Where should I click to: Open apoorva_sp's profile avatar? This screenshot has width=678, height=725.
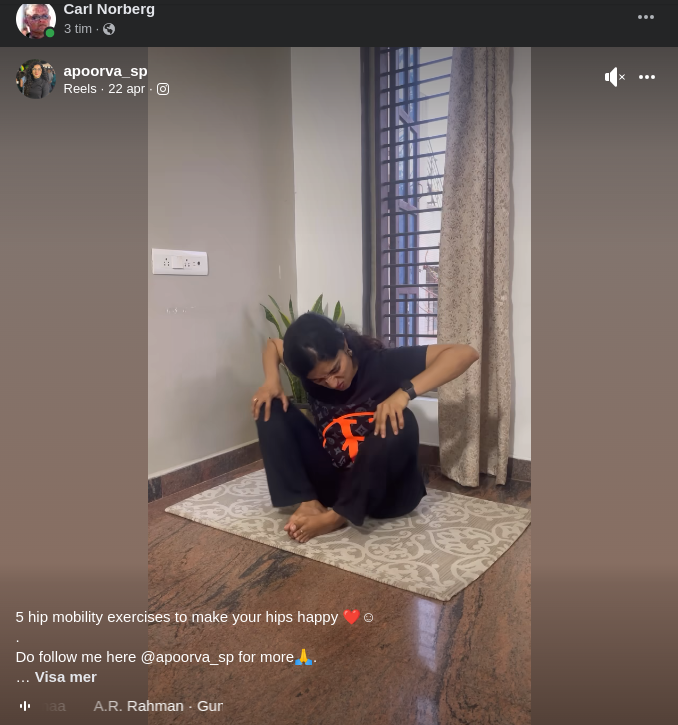pyautogui.click(x=35, y=79)
